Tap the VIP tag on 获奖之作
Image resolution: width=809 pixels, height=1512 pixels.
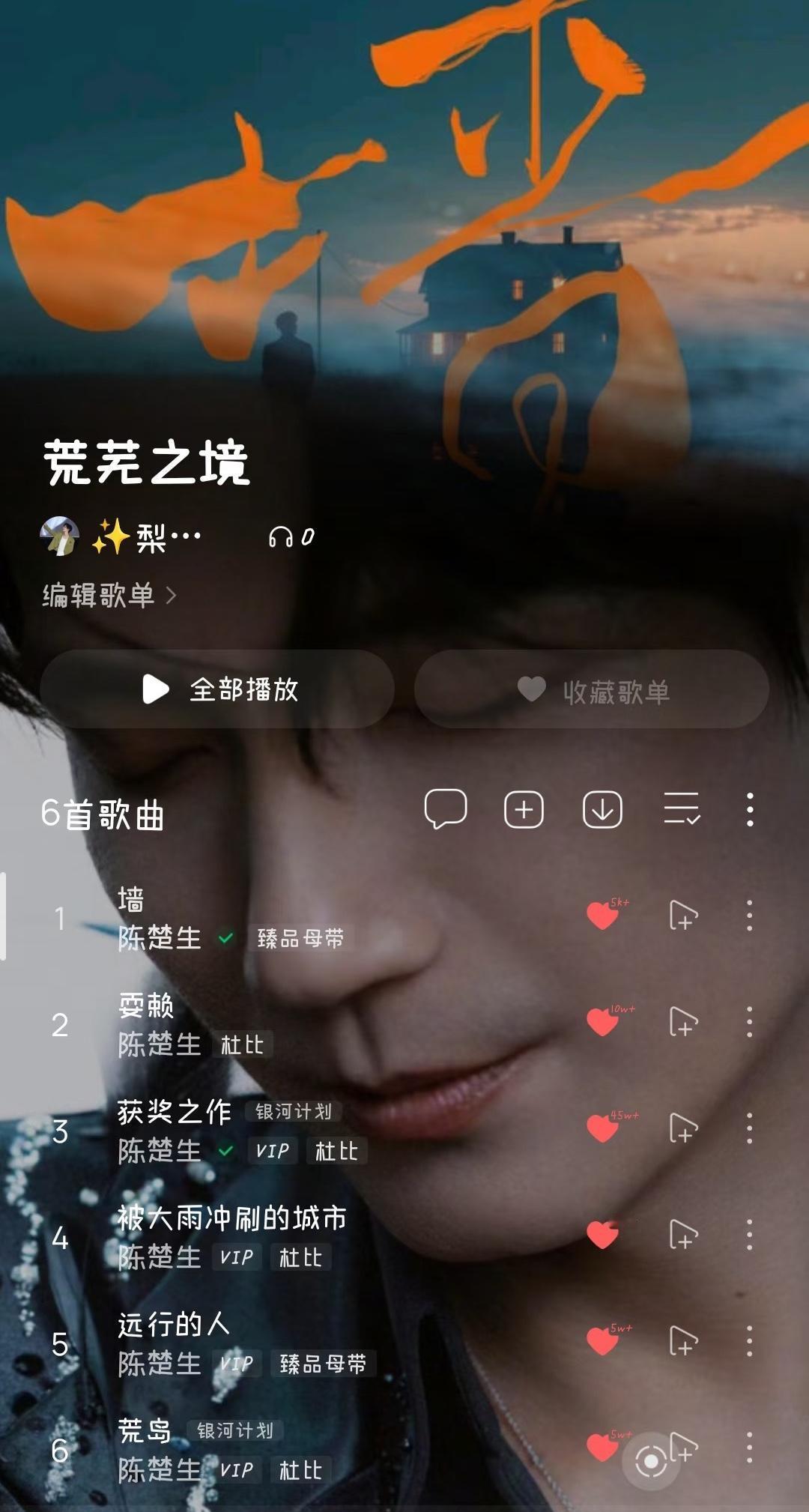coord(272,1152)
